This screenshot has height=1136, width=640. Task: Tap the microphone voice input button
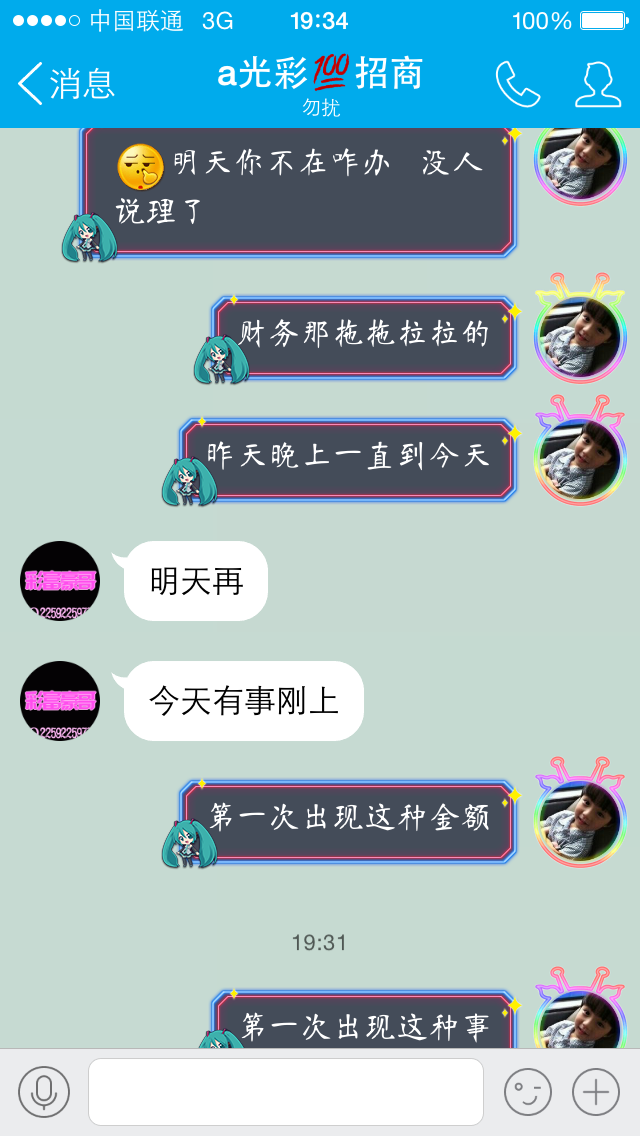tap(44, 1092)
